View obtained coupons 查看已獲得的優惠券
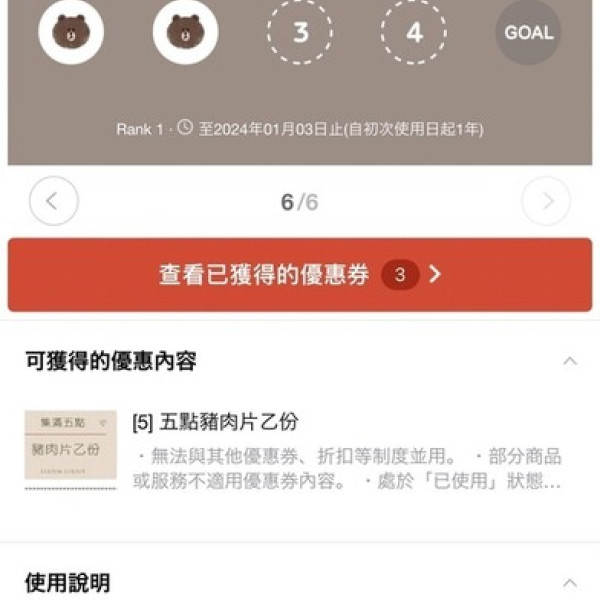This screenshot has width=600, height=600. (x=300, y=275)
